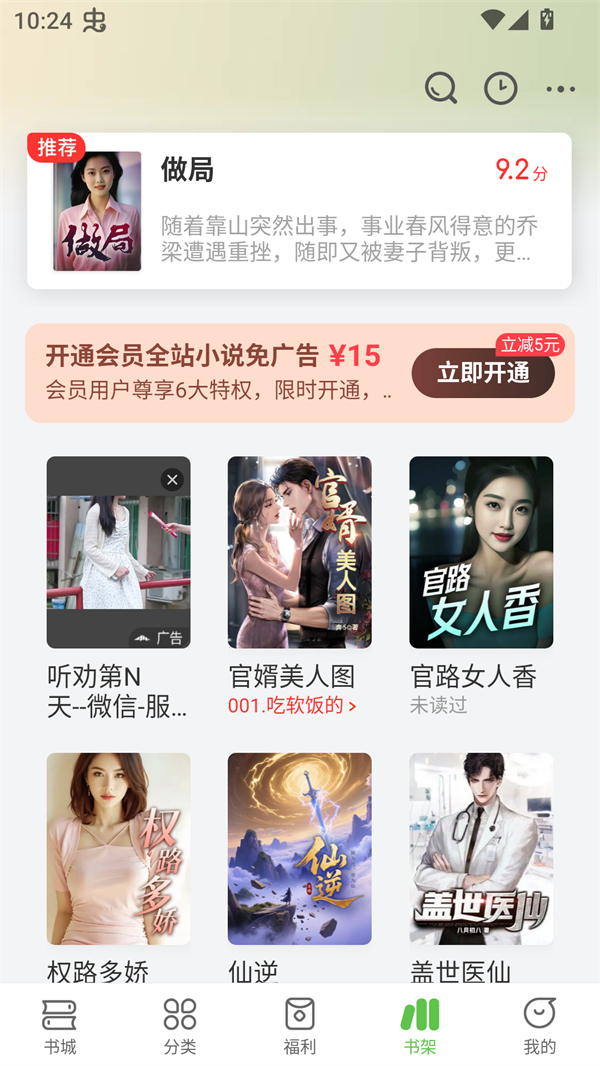Continue reading chapter 001.吃软饭的
The width and height of the screenshot is (600, 1066).
pos(292,705)
